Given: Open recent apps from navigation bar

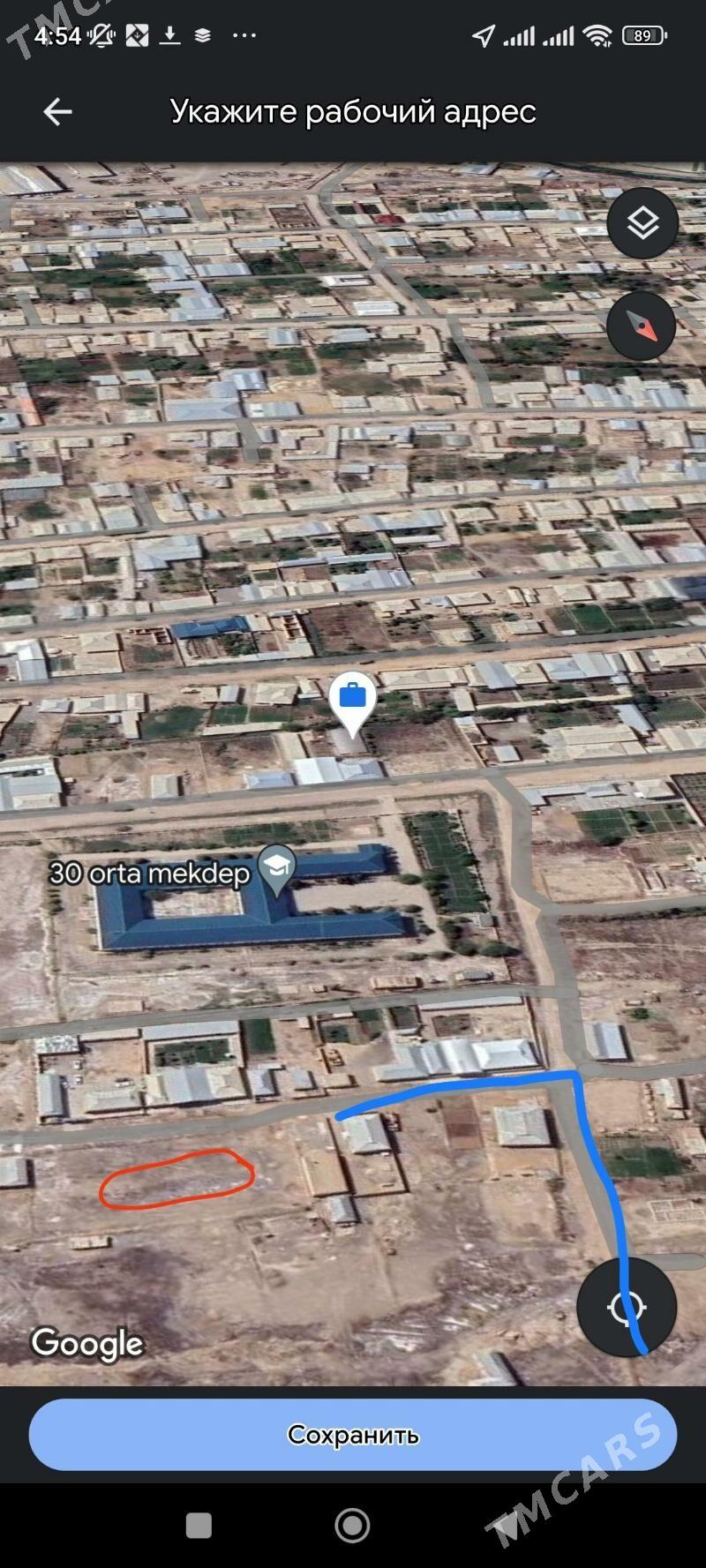Looking at the screenshot, I should (199, 1525).
